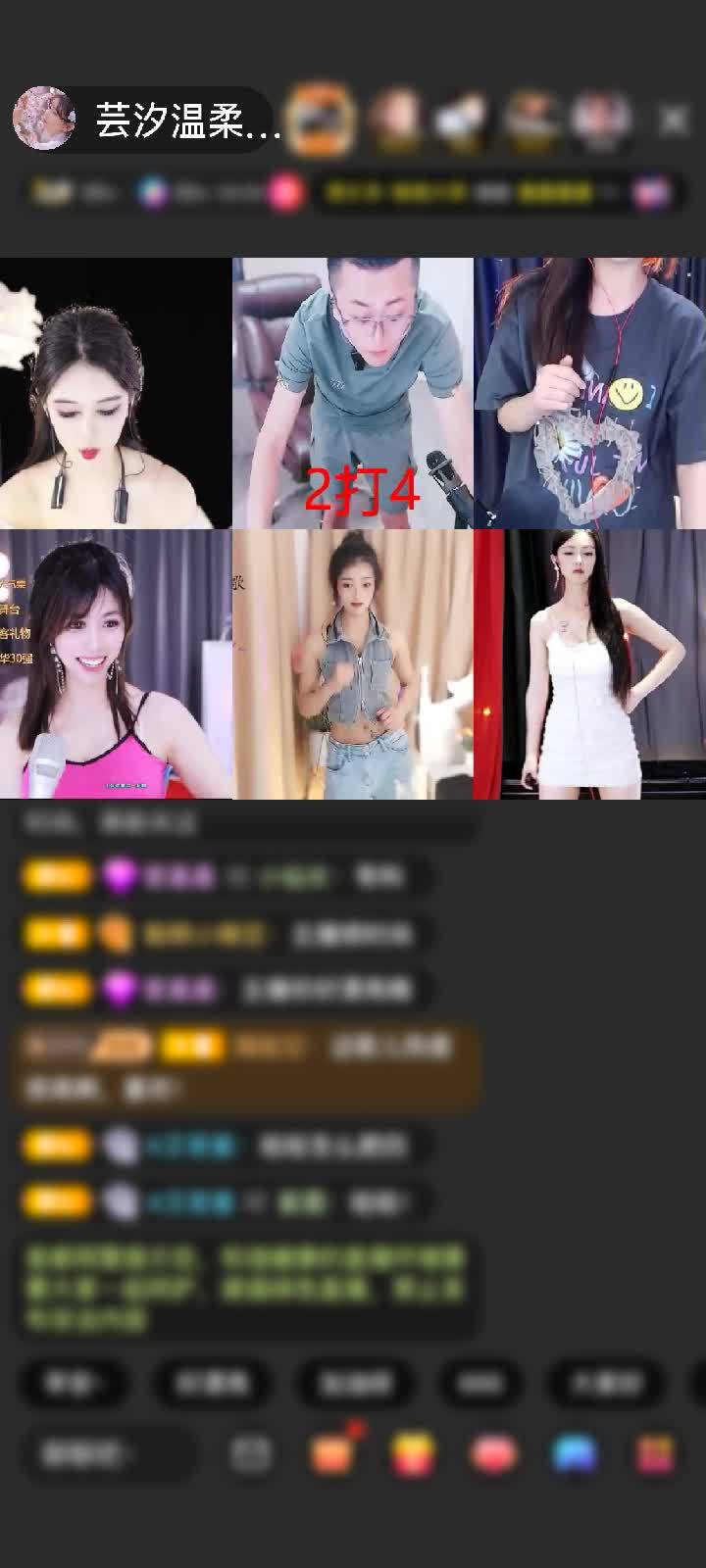Open the top viewer avatar with orange frame
The image size is (706, 1568).
(322, 120)
